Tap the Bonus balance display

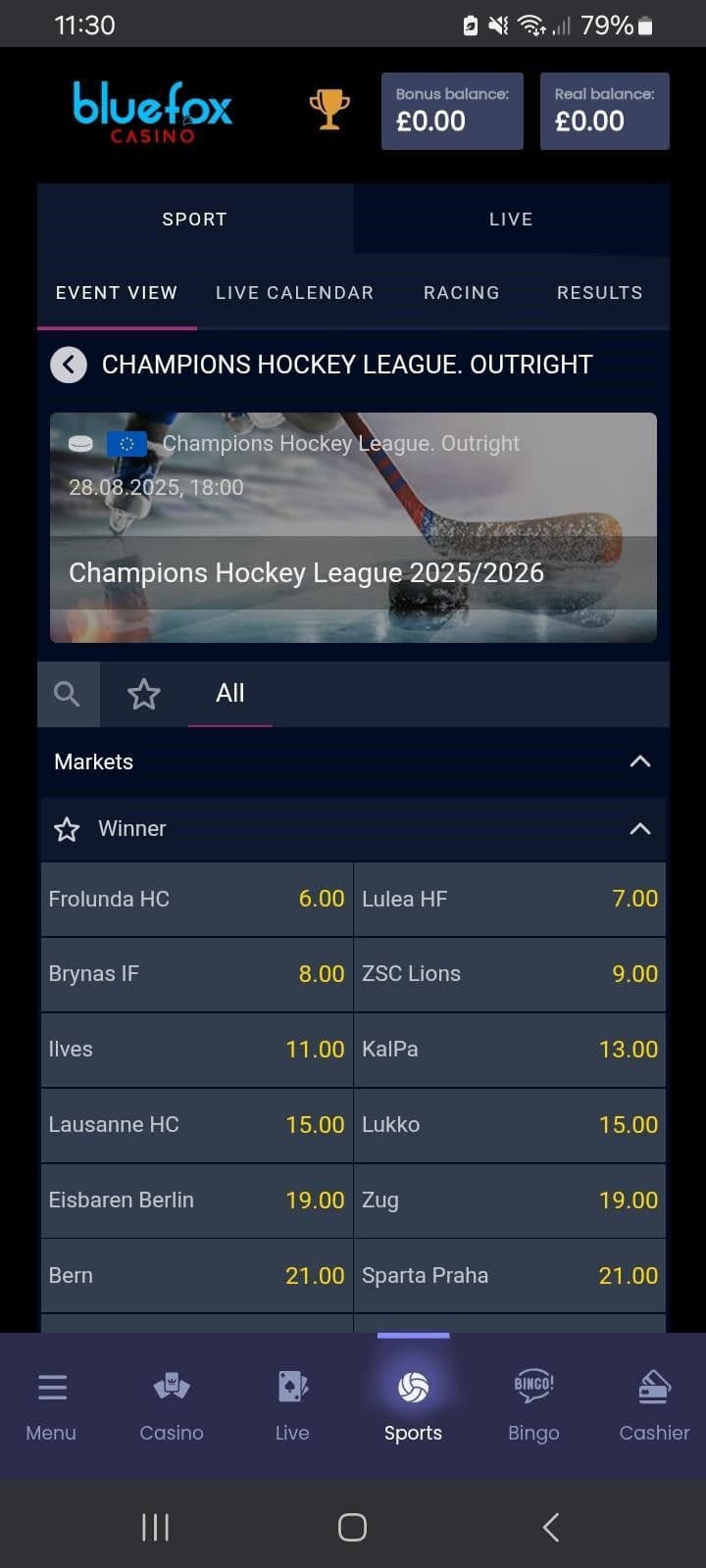point(452,111)
